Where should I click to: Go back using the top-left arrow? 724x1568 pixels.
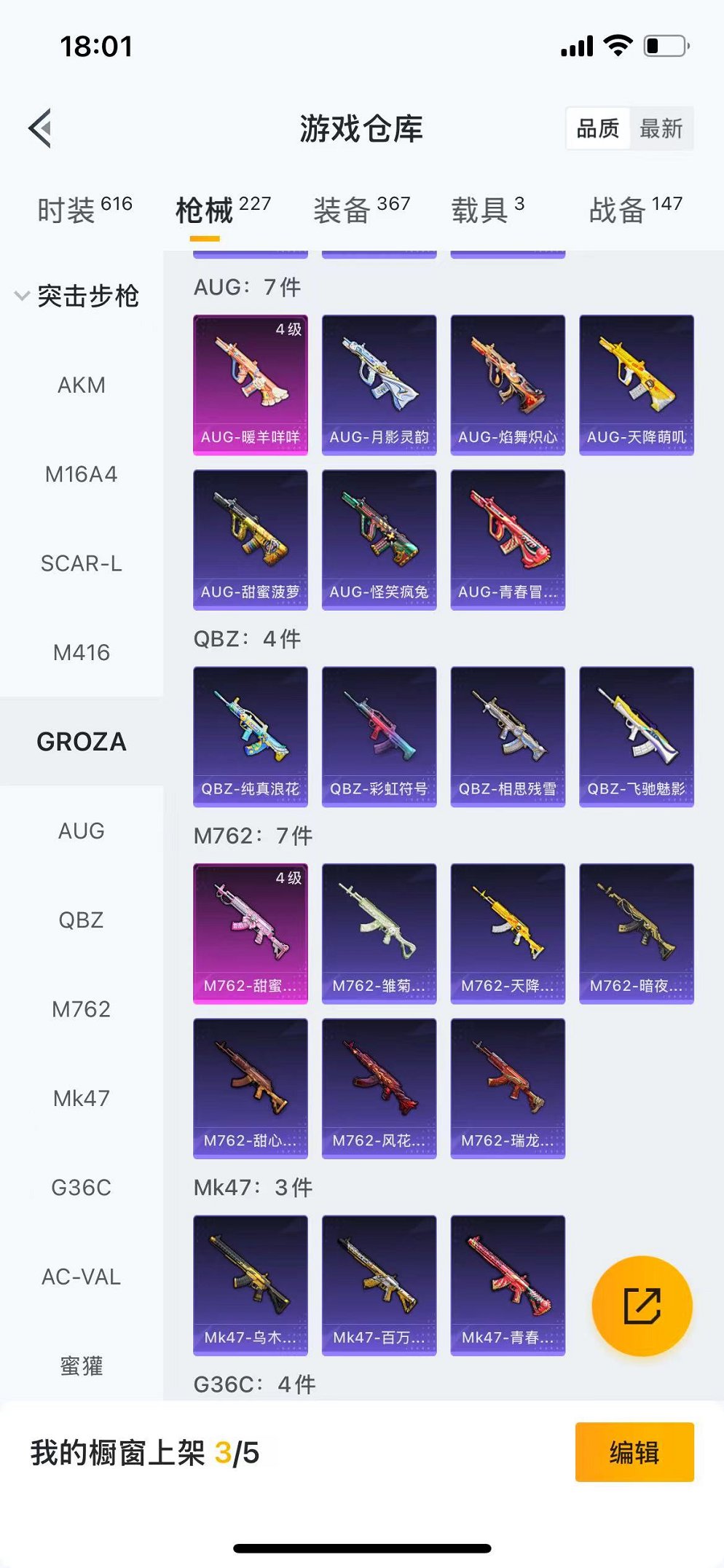41,129
